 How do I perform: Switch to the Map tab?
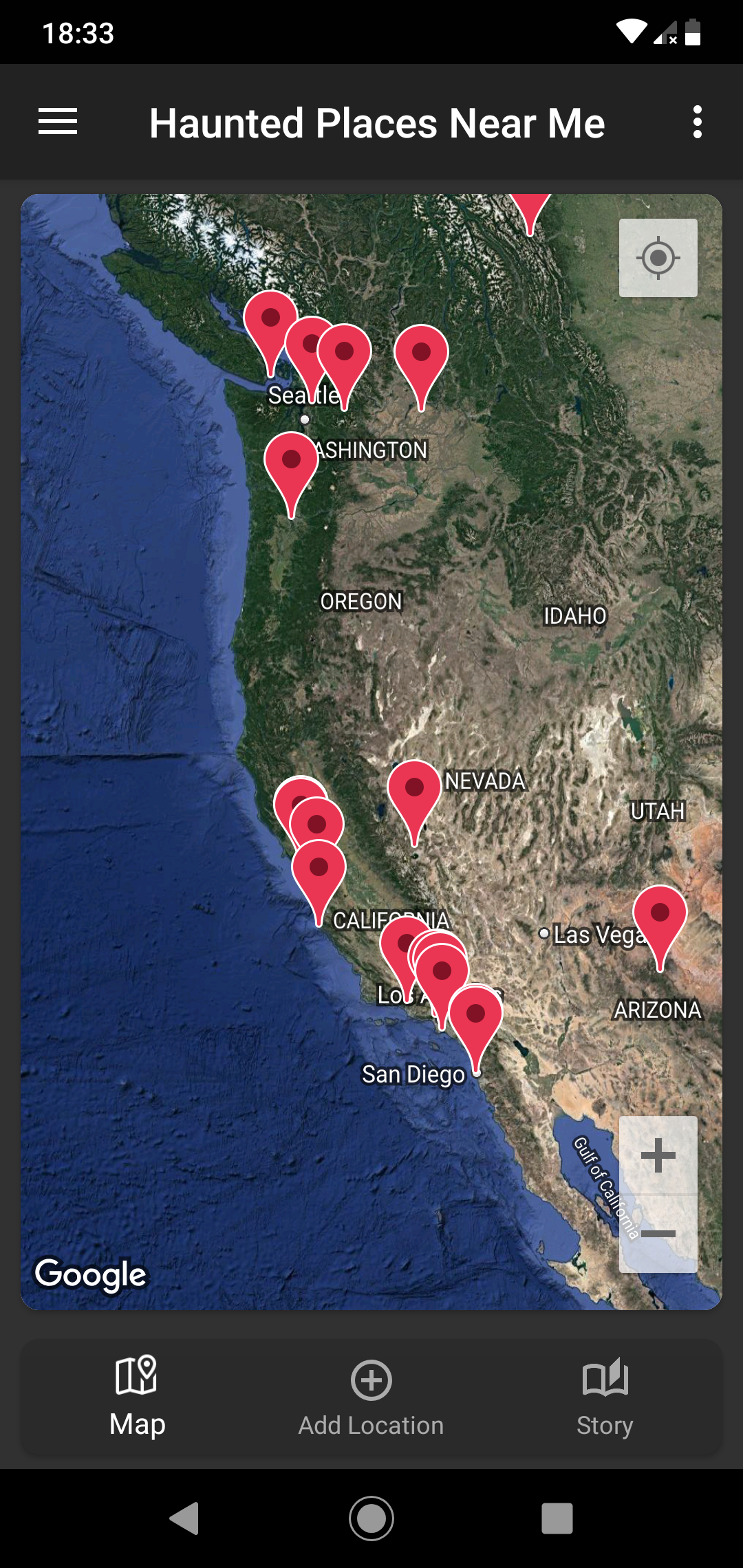[x=137, y=1397]
